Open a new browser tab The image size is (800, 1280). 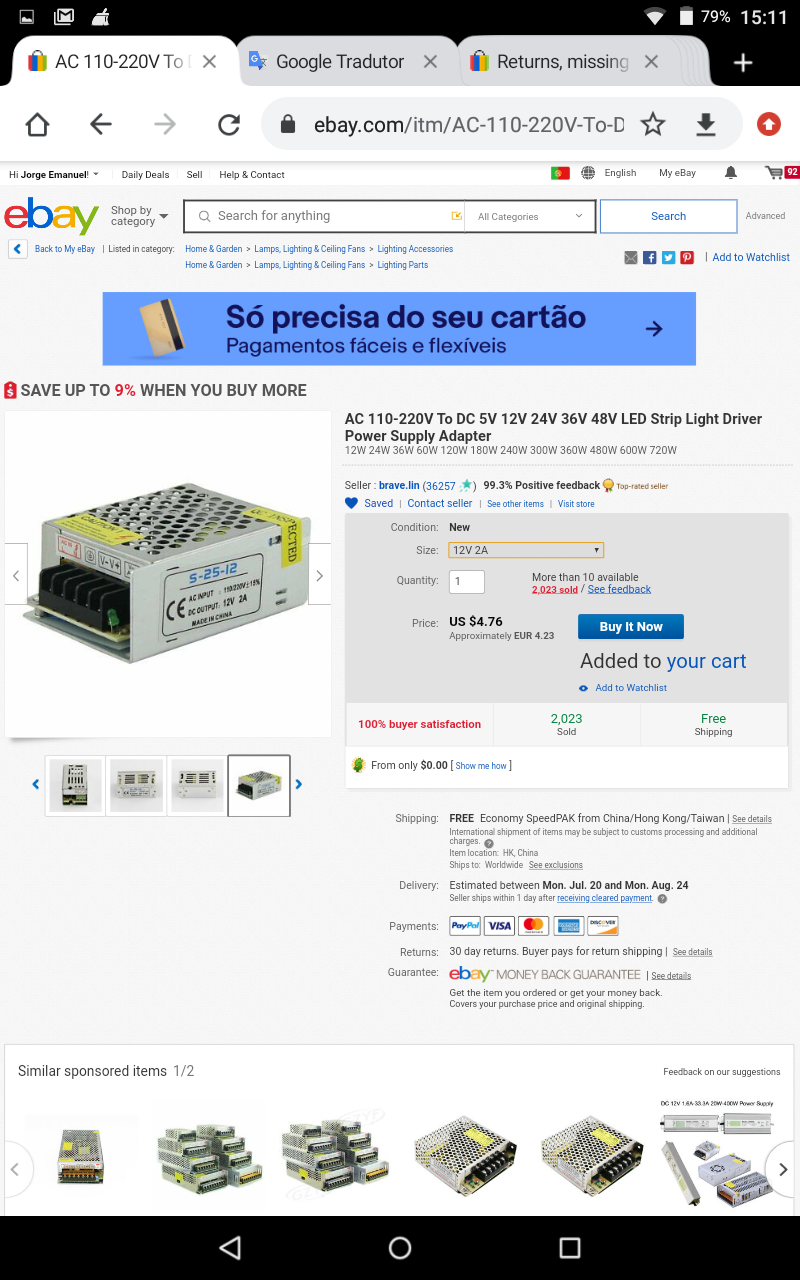tap(743, 62)
